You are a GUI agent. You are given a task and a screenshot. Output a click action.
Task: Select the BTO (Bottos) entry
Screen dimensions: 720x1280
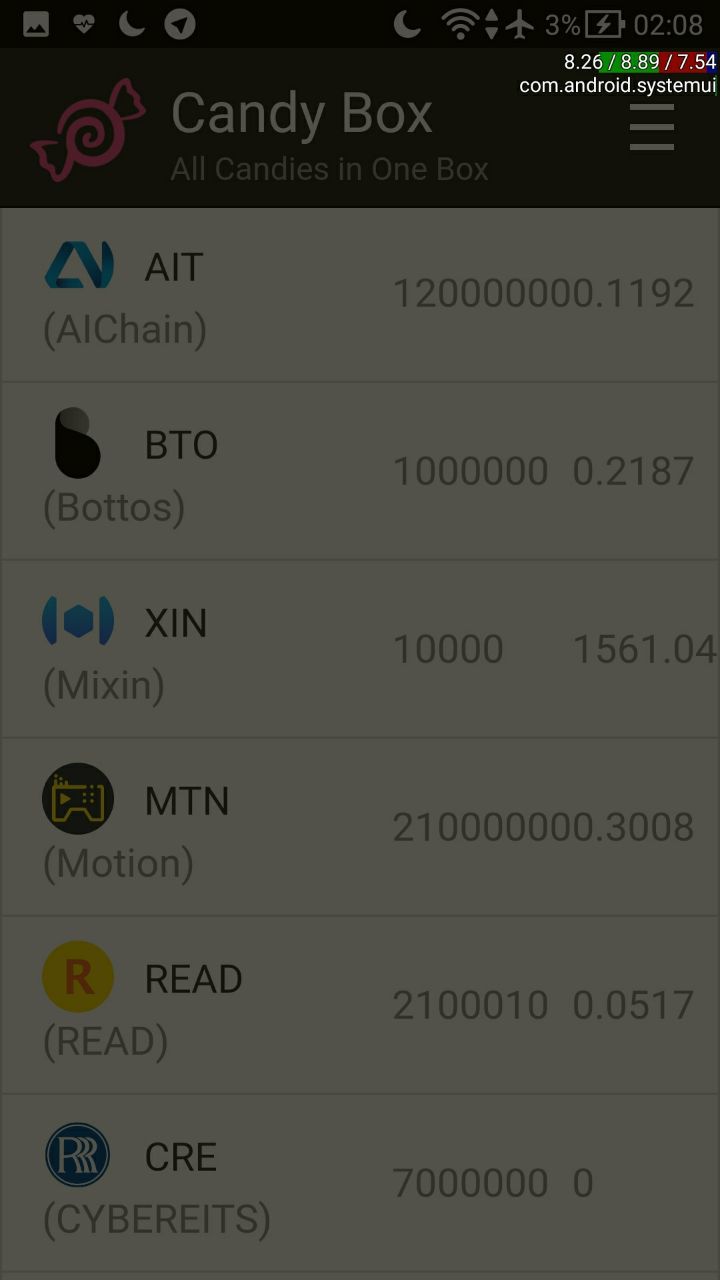[x=360, y=471]
